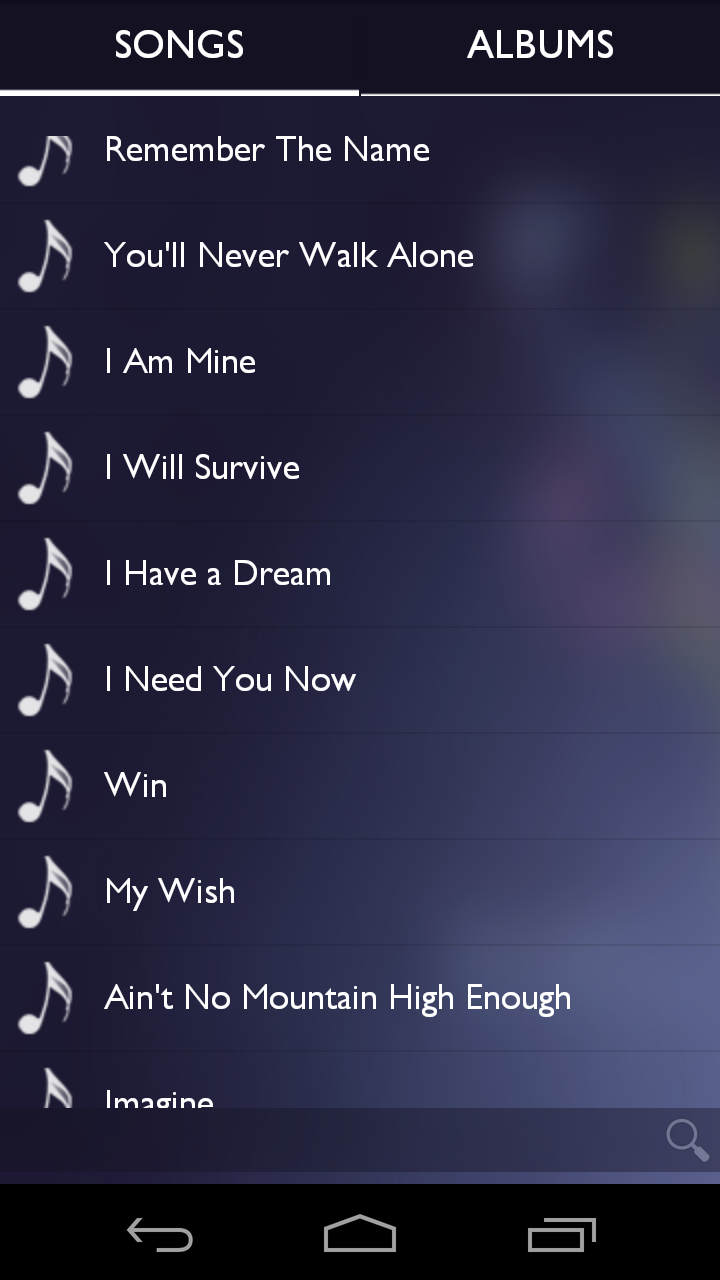Open the track I Have a Dream
Viewport: 720px width, 1280px height.
coord(360,574)
